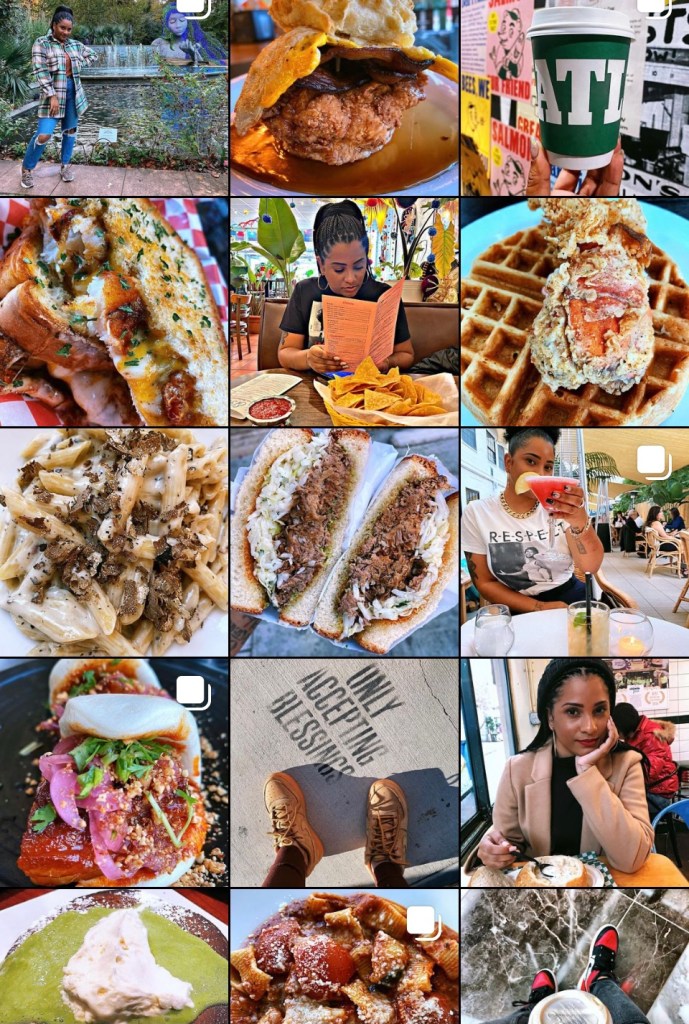The image size is (689, 1024).
Task: Open the truffle penne pasta post
Action: point(114,542)
